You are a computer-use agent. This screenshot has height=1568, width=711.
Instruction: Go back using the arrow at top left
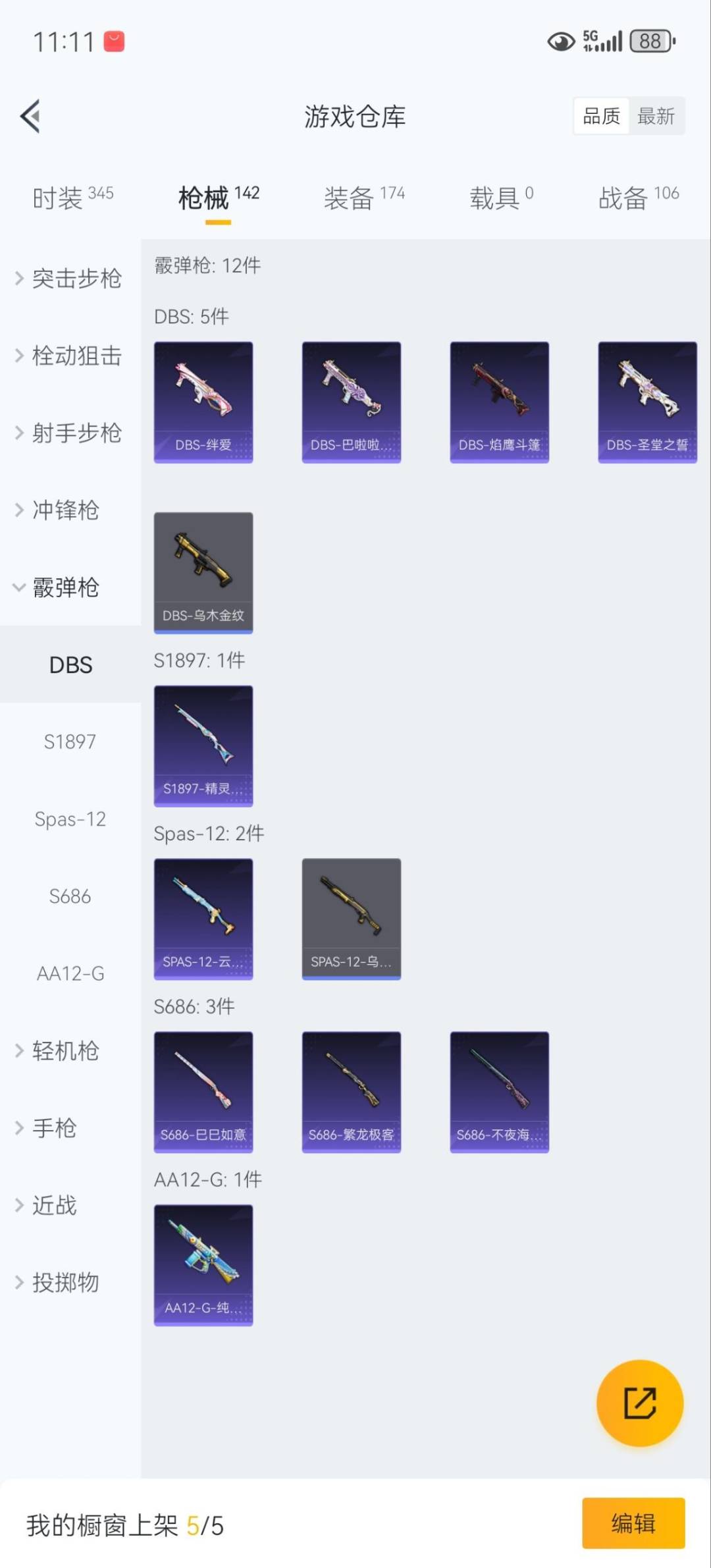tap(29, 116)
